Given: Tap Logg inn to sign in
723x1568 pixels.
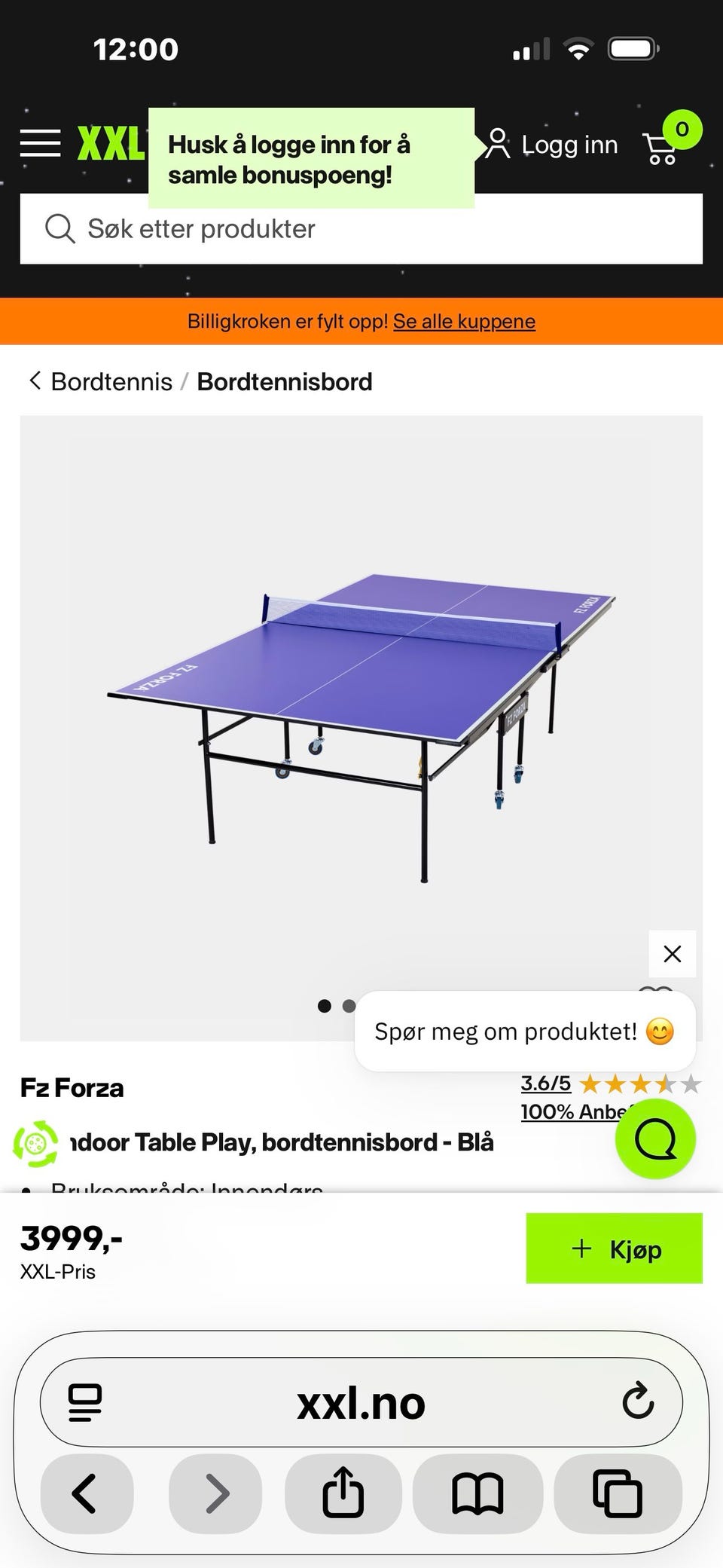Looking at the screenshot, I should [553, 145].
